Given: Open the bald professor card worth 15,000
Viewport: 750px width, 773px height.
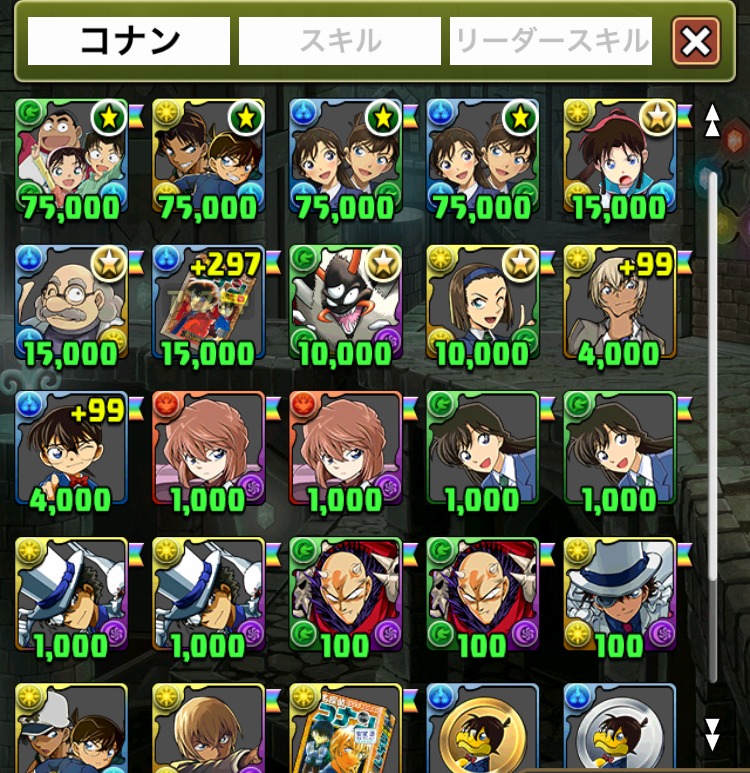Looking at the screenshot, I should [x=71, y=305].
